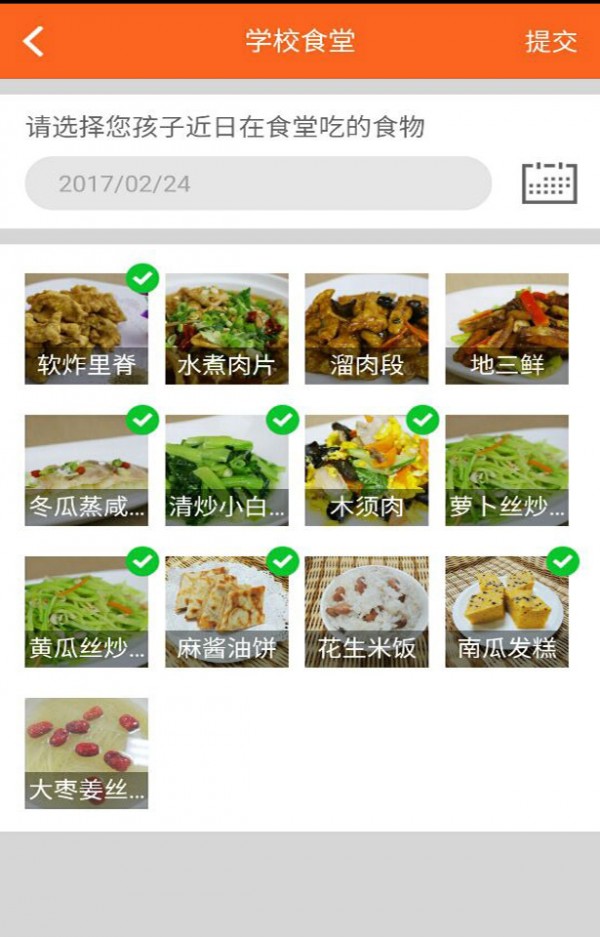Choose the 溜肉段 food tile
The width and height of the screenshot is (600, 937).
point(367,329)
